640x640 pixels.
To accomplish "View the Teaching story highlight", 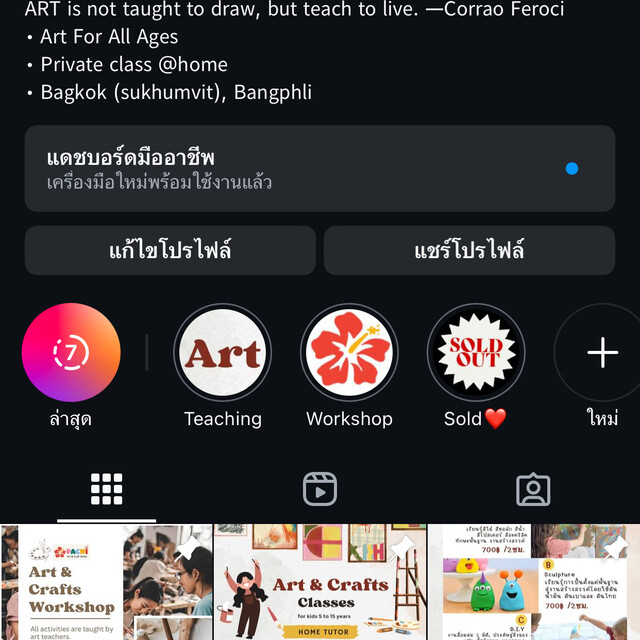I will point(222,353).
